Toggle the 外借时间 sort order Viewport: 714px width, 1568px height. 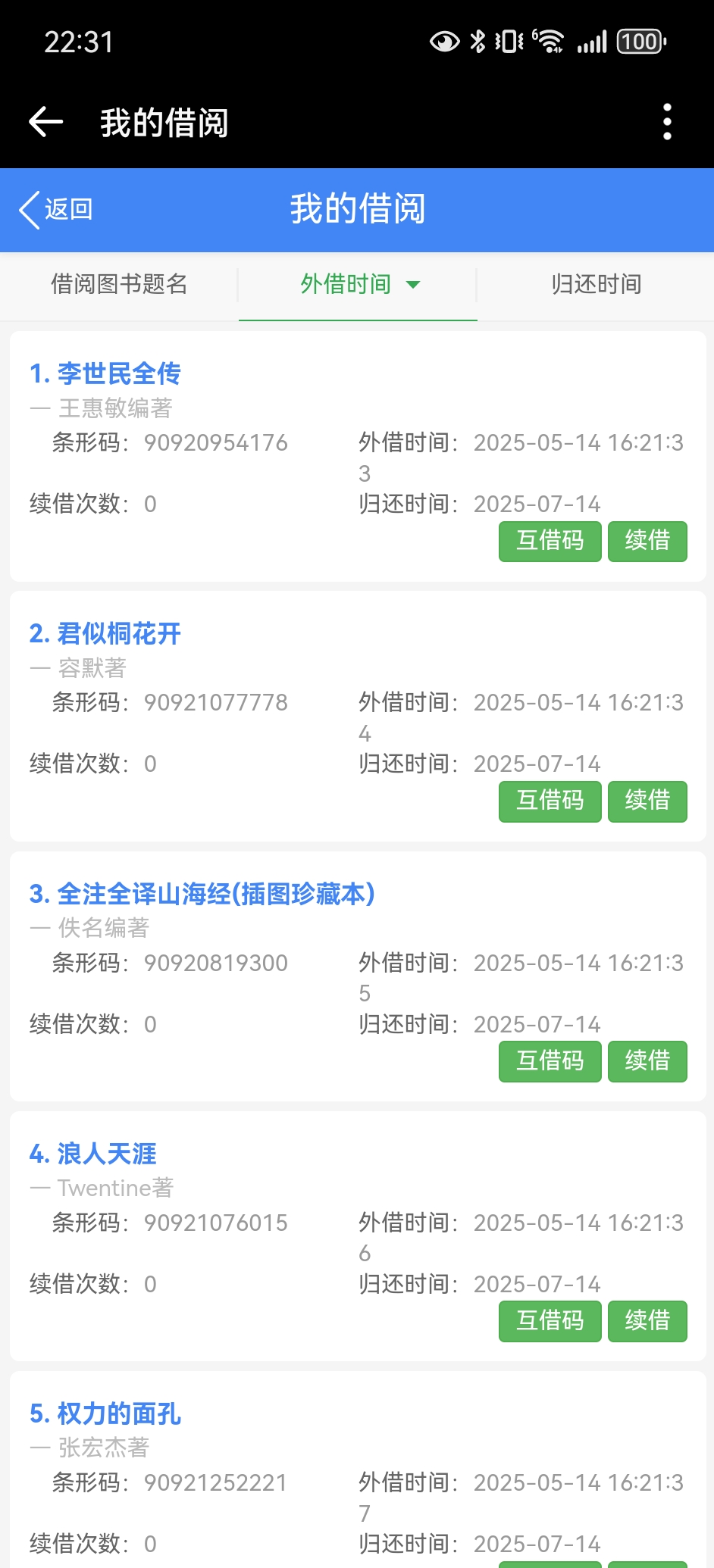tap(358, 285)
